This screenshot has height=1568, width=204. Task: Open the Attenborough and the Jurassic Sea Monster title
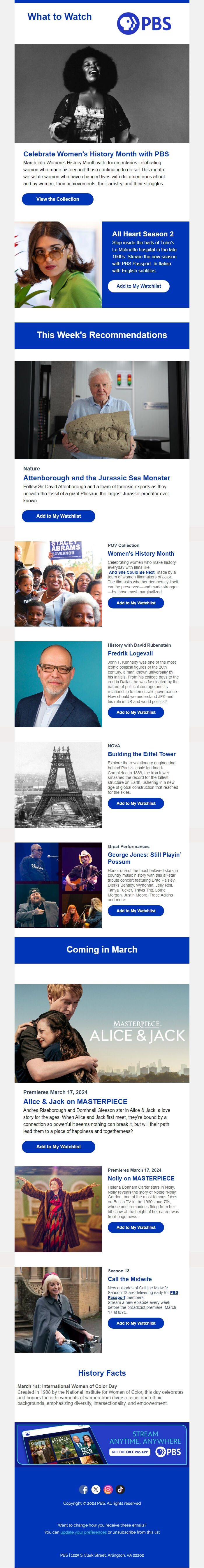pyautogui.click(x=96, y=478)
